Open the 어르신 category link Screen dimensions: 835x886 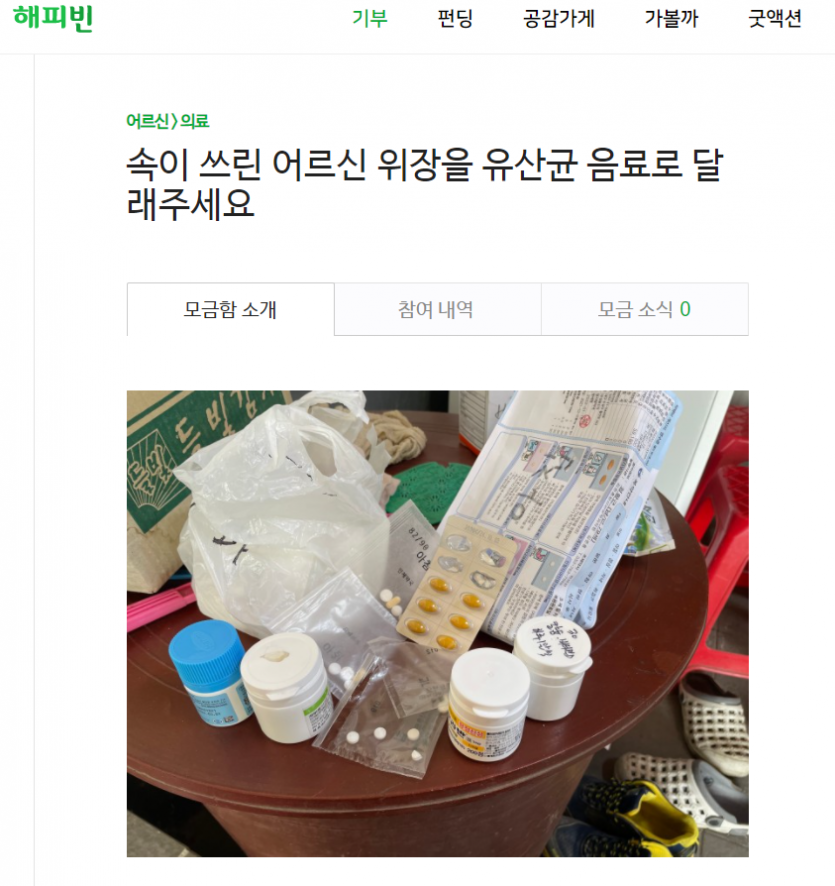click(147, 121)
